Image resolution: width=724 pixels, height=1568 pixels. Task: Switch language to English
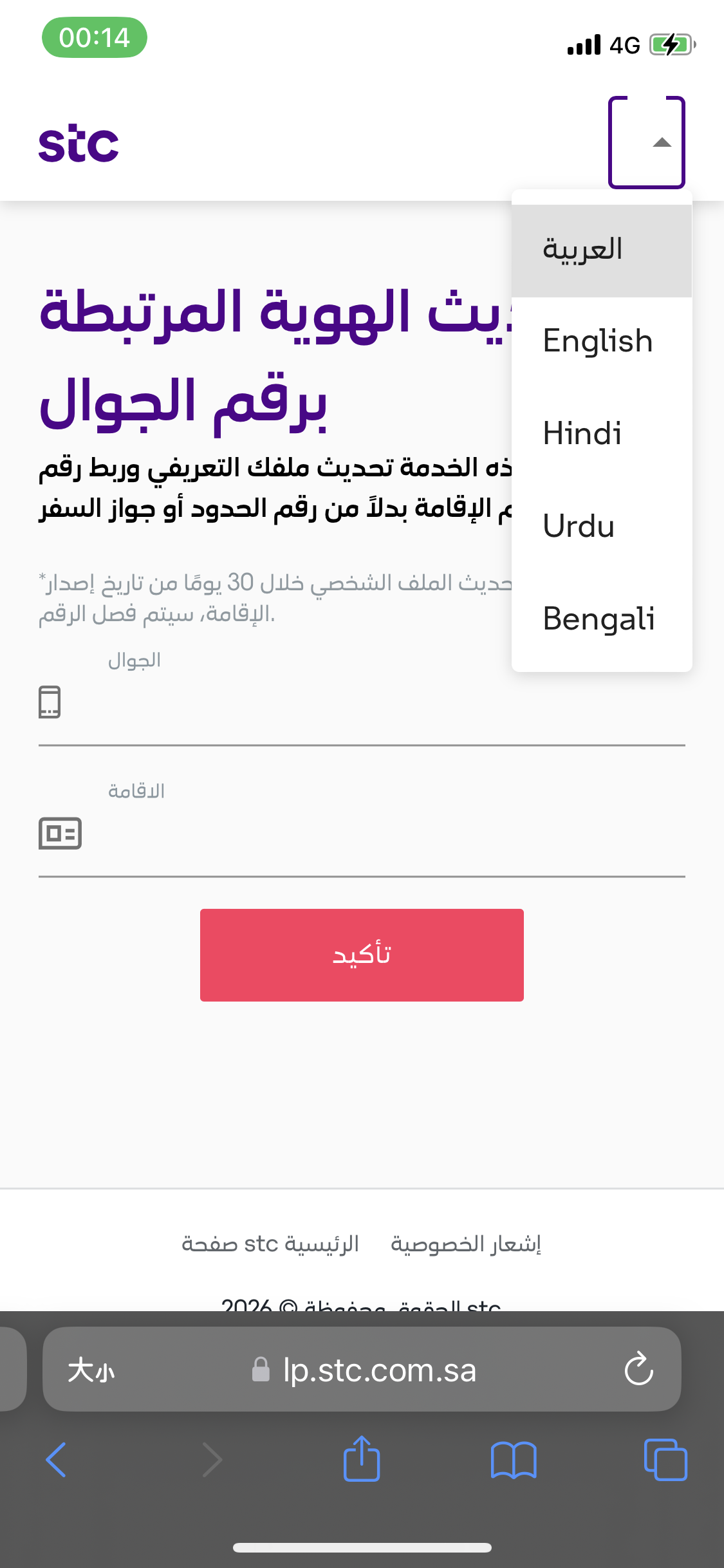coord(601,341)
